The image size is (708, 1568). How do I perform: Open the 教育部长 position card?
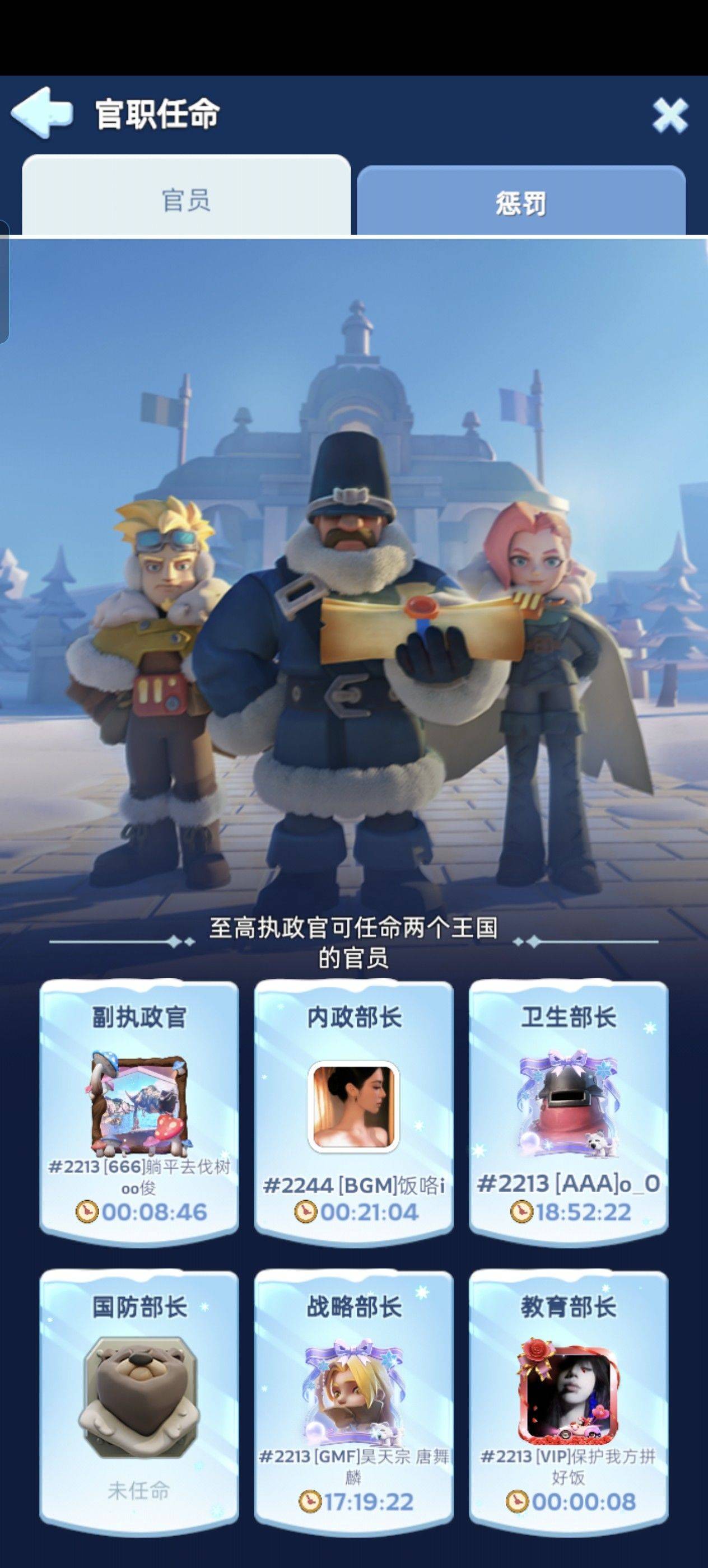click(569, 1402)
